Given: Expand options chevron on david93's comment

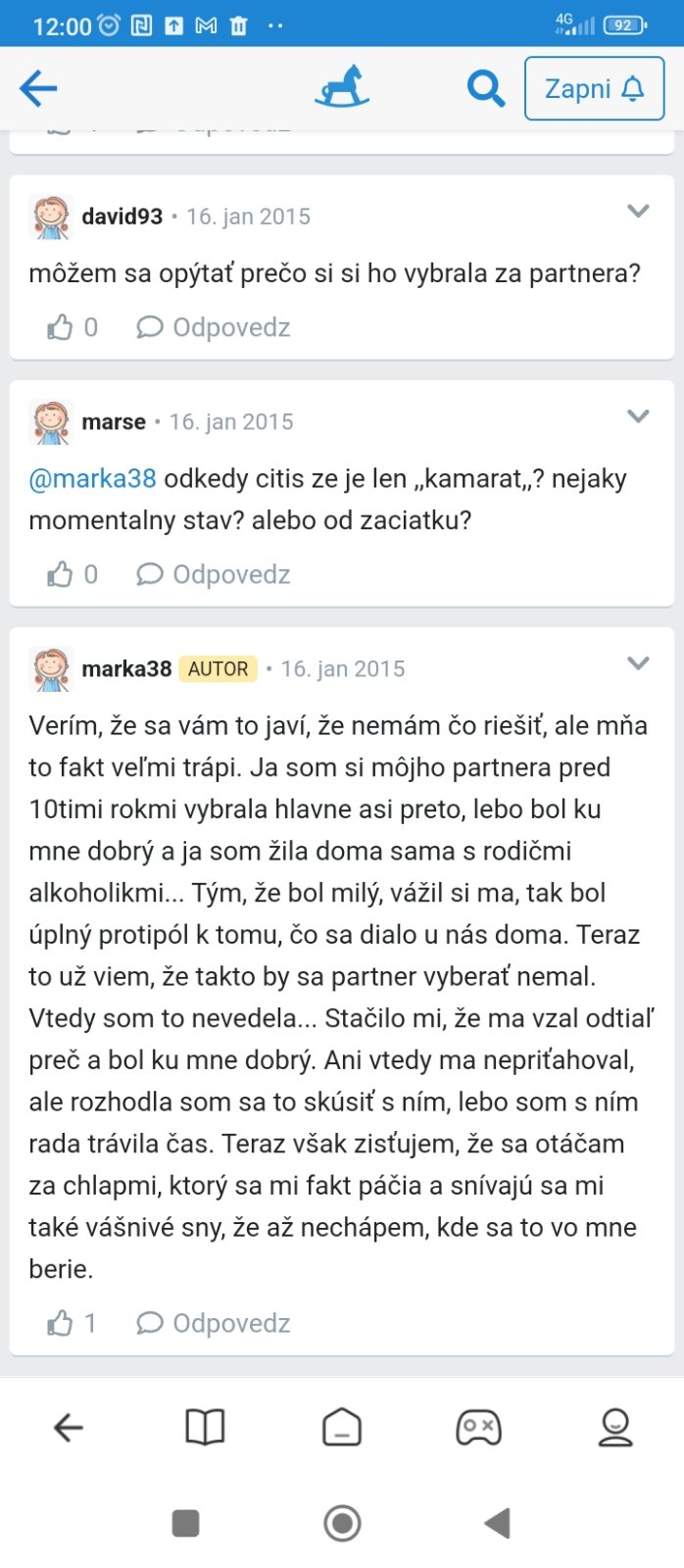Looking at the screenshot, I should pyautogui.click(x=638, y=211).
